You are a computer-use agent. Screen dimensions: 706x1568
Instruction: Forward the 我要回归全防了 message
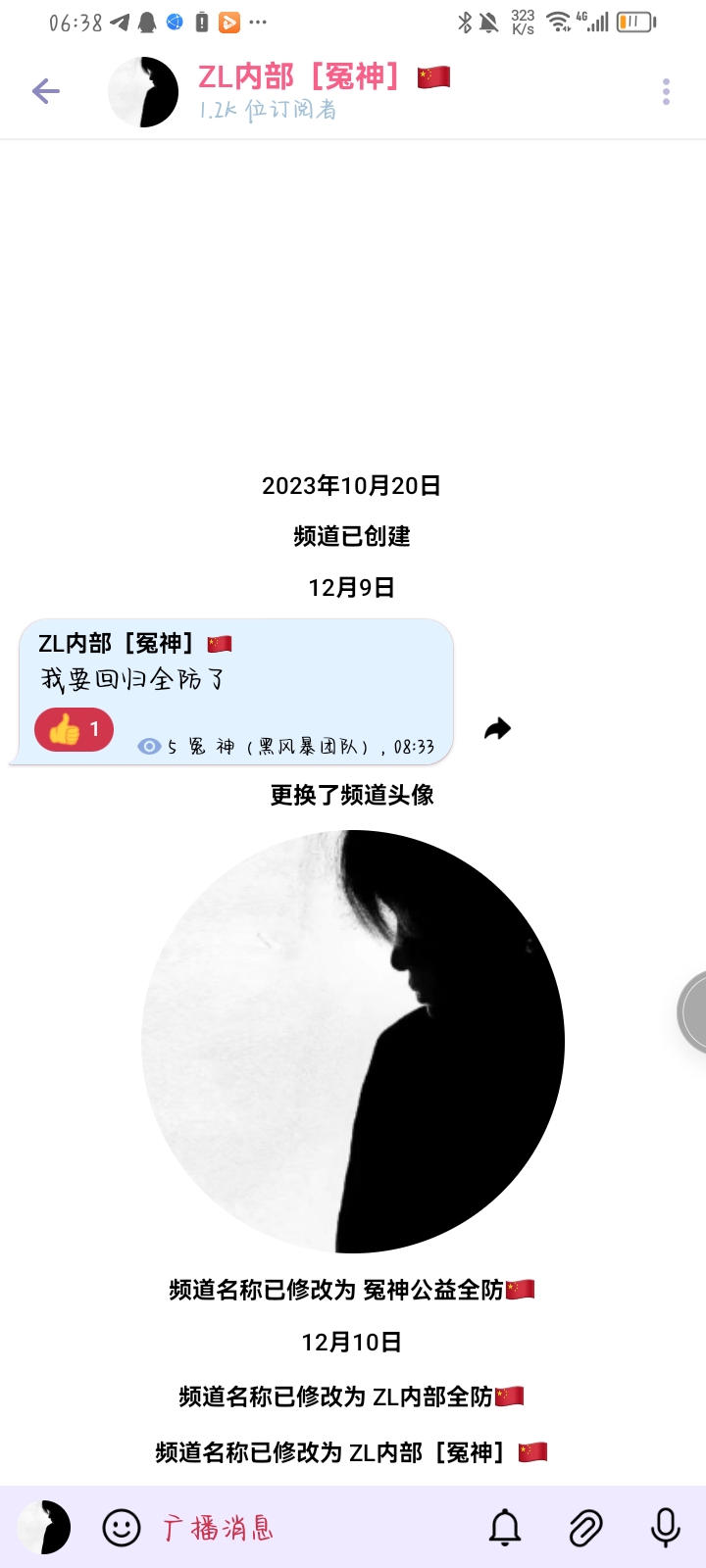click(498, 728)
